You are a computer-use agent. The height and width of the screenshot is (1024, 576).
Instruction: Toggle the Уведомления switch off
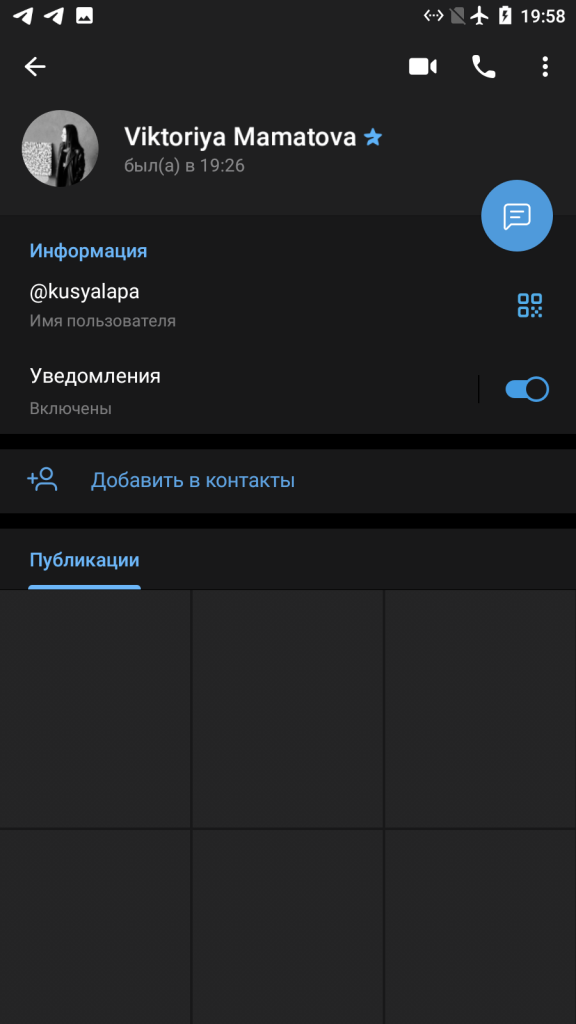(527, 389)
